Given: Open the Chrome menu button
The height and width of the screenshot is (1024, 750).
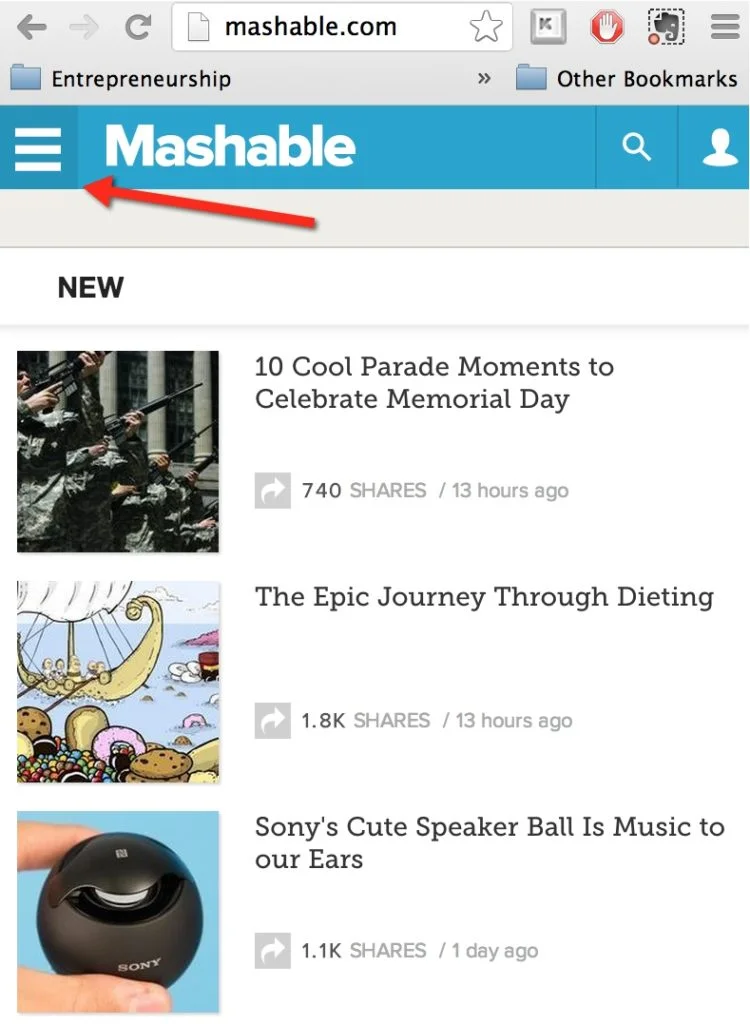Looking at the screenshot, I should (725, 28).
